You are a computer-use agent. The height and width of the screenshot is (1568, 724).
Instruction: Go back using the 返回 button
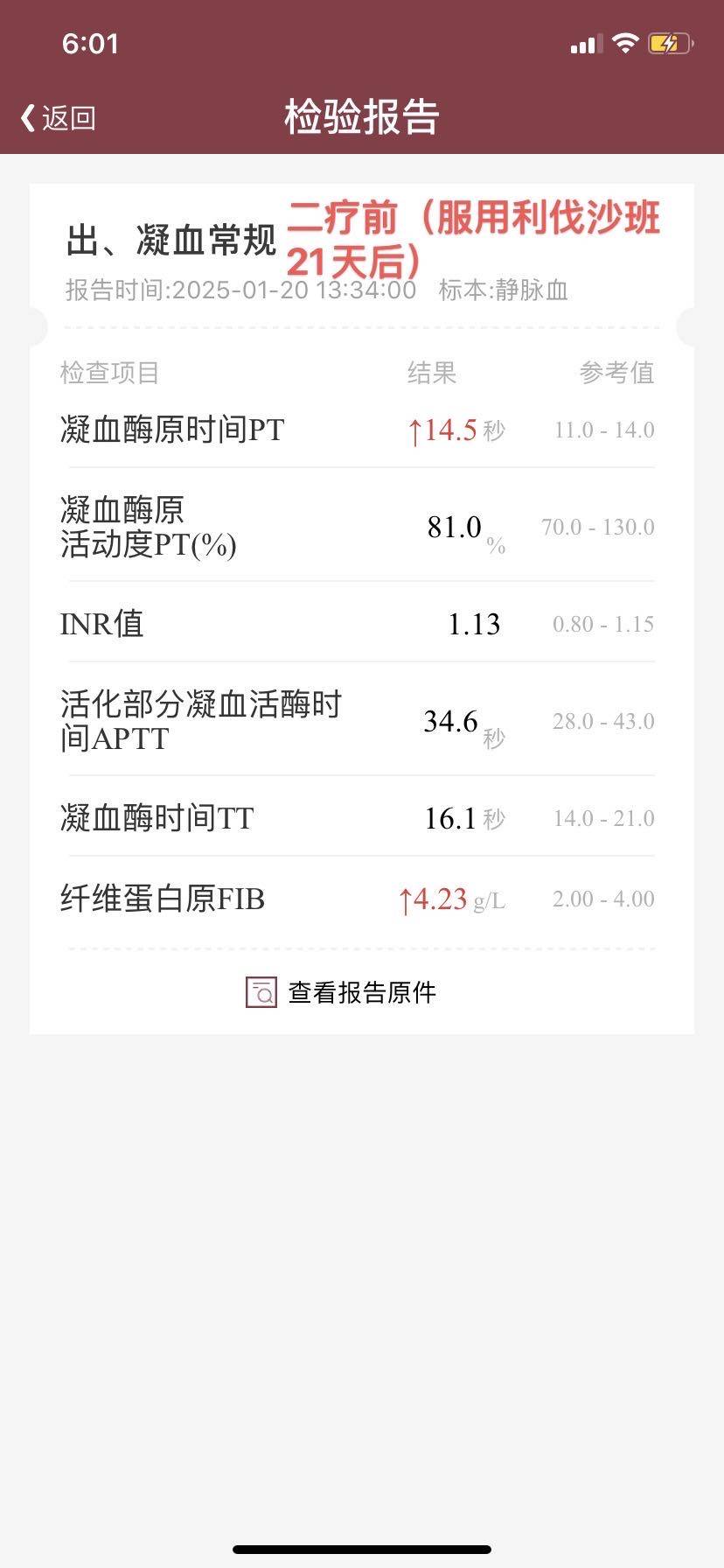point(58,118)
